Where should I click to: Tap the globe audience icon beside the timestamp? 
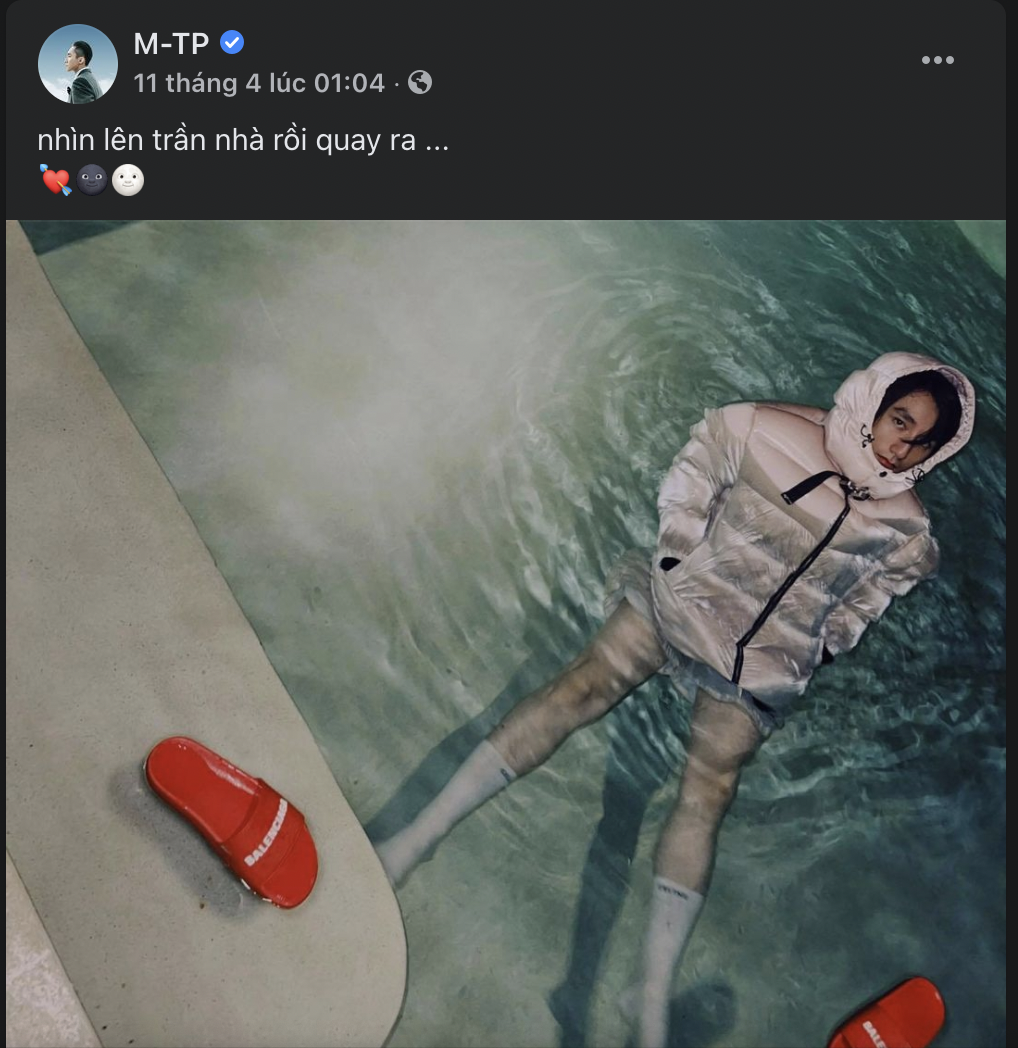[x=421, y=83]
